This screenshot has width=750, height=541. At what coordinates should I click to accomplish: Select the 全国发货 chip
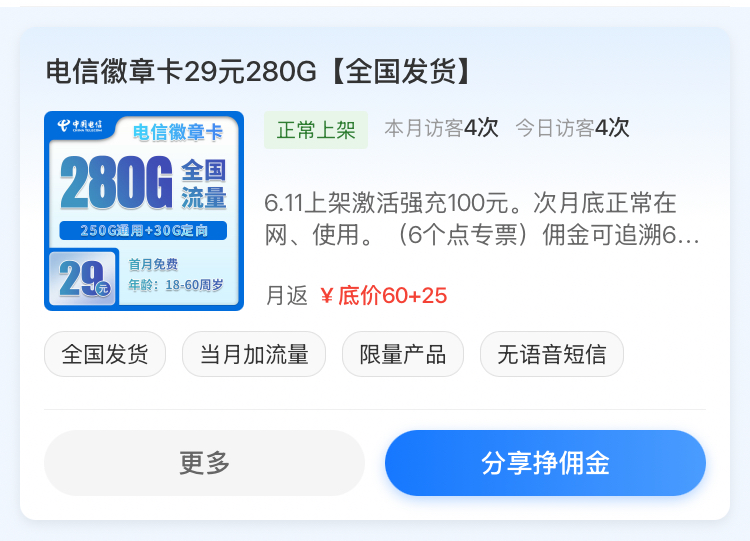pyautogui.click(x=105, y=354)
